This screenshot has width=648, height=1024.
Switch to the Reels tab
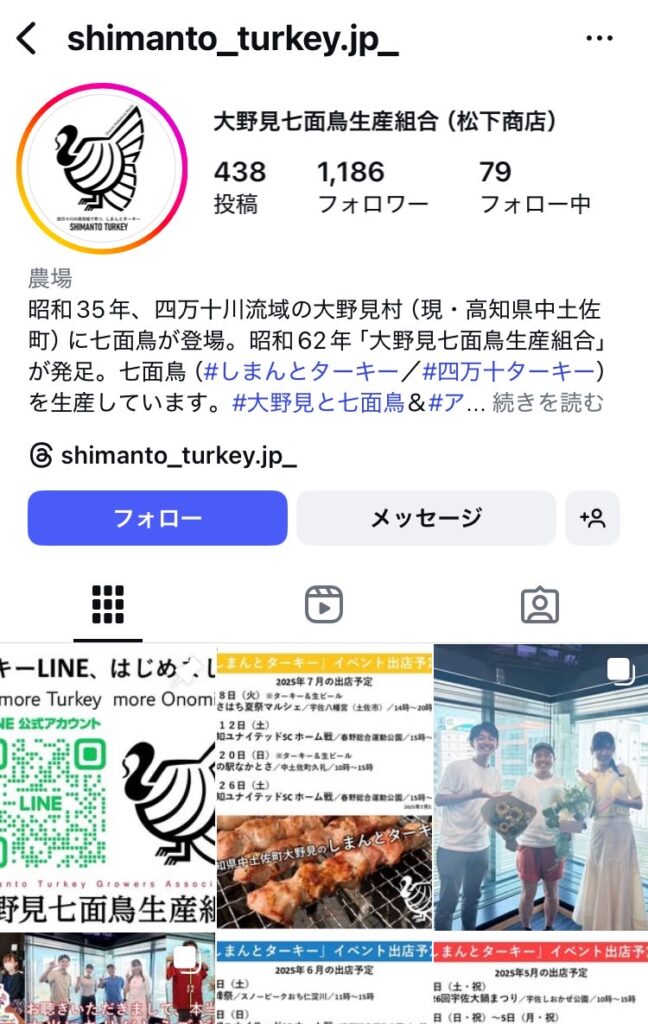(x=324, y=605)
